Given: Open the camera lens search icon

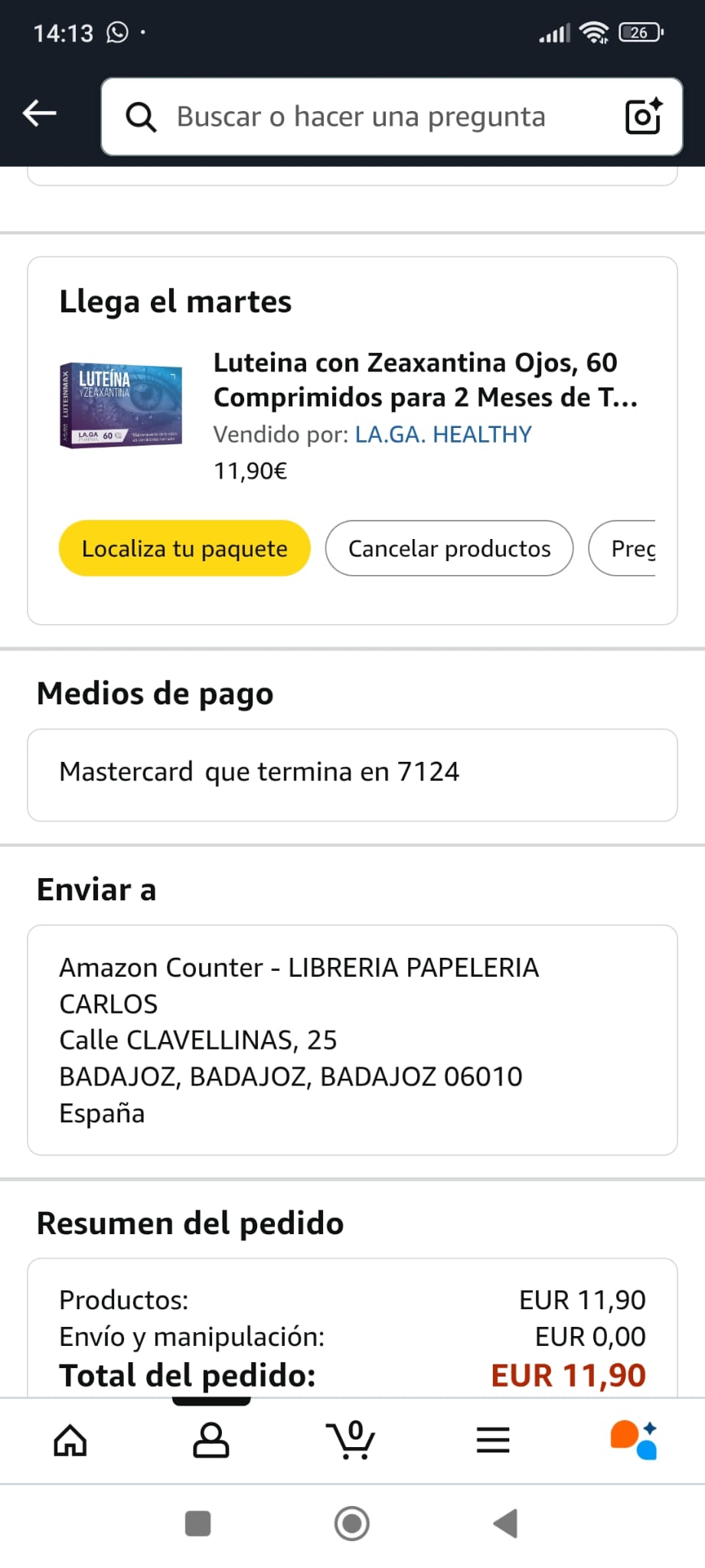Looking at the screenshot, I should [x=643, y=116].
